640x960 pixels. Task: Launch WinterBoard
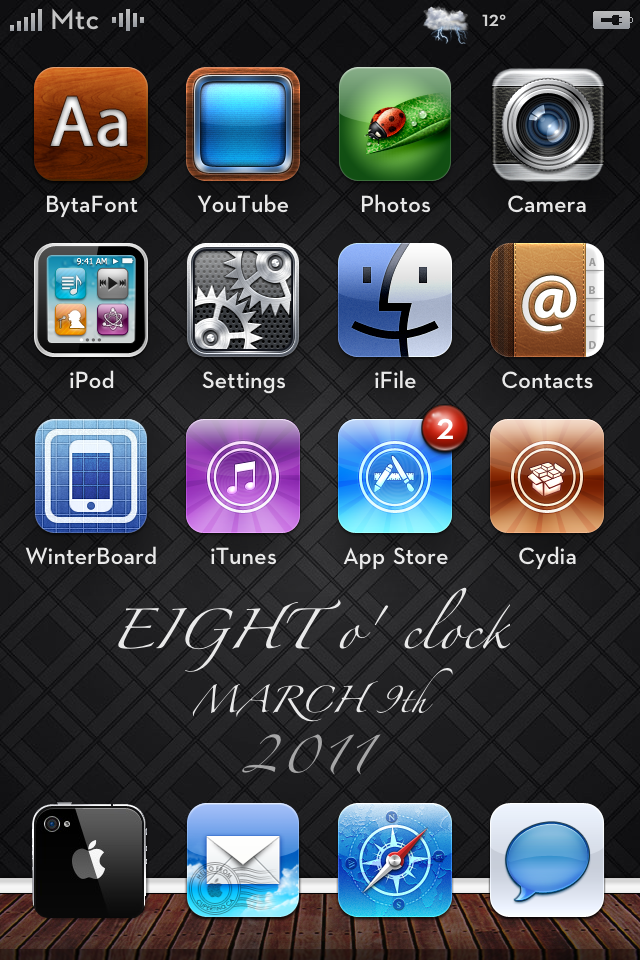pos(91,476)
